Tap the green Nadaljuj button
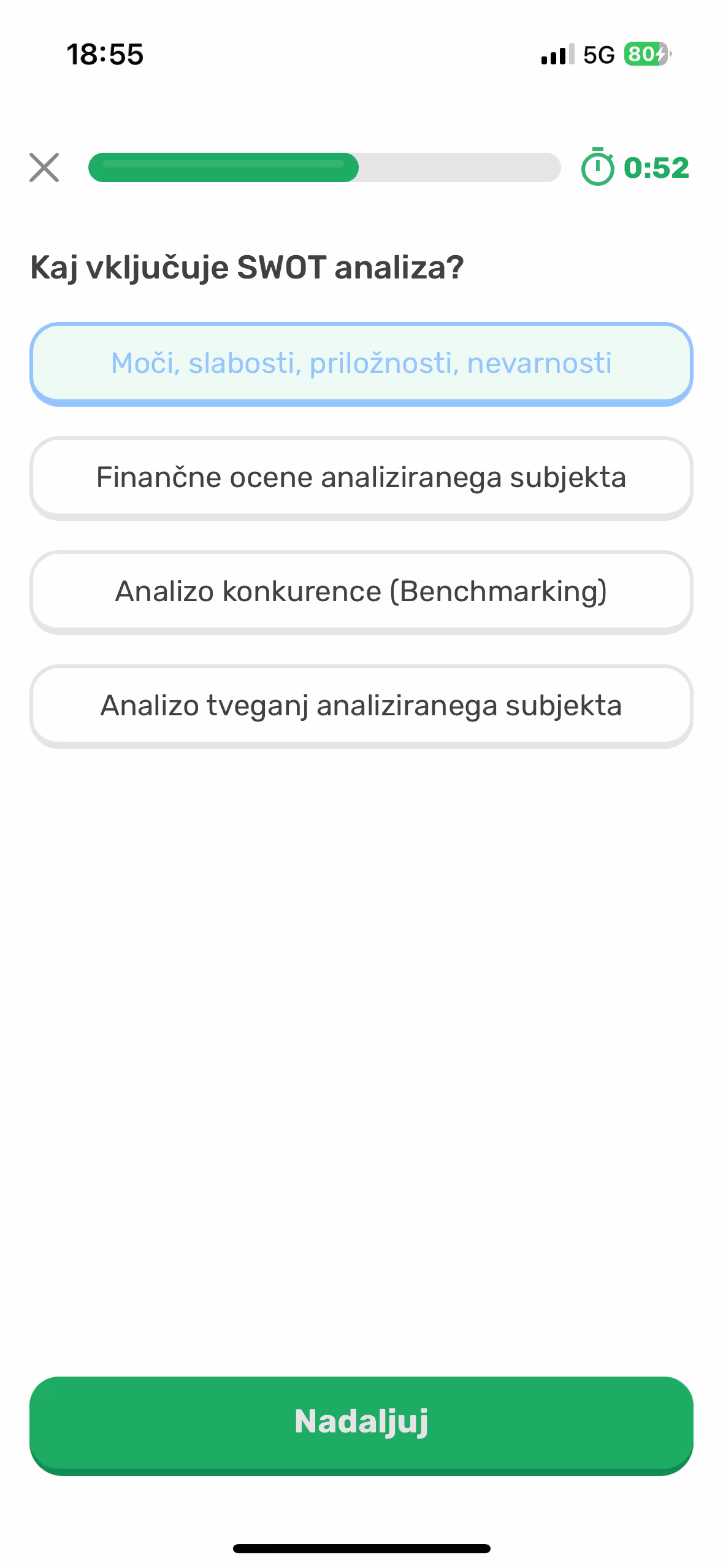723x1568 pixels. [361, 1423]
